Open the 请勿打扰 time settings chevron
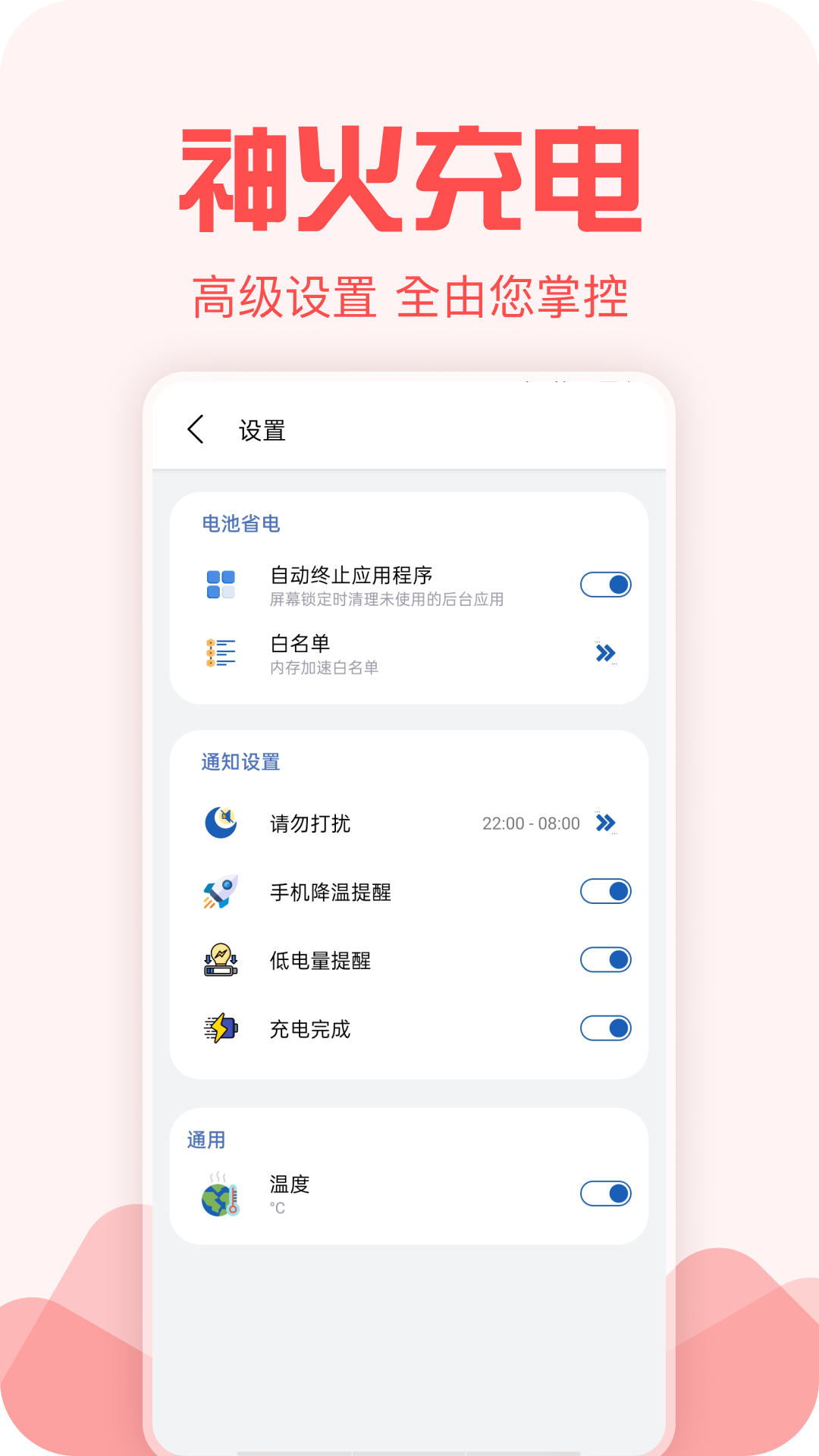The image size is (819, 1456). [x=606, y=823]
